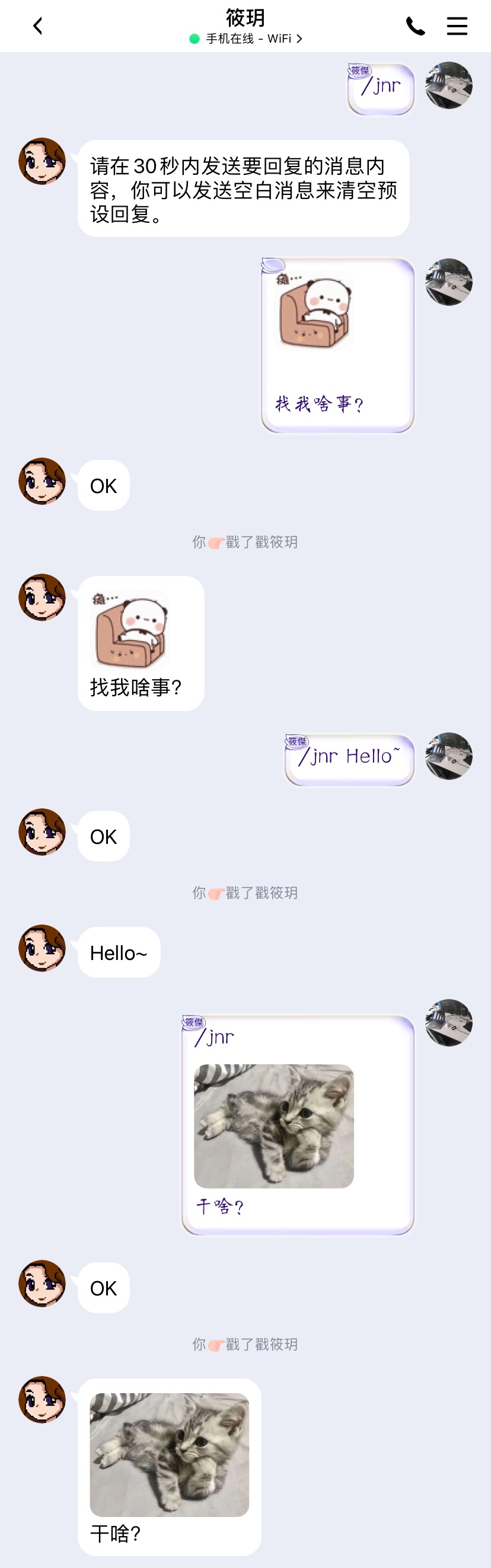Open my avatar beside the /jnr Hello~ message
This screenshot has width=491, height=1568.
tap(448, 756)
